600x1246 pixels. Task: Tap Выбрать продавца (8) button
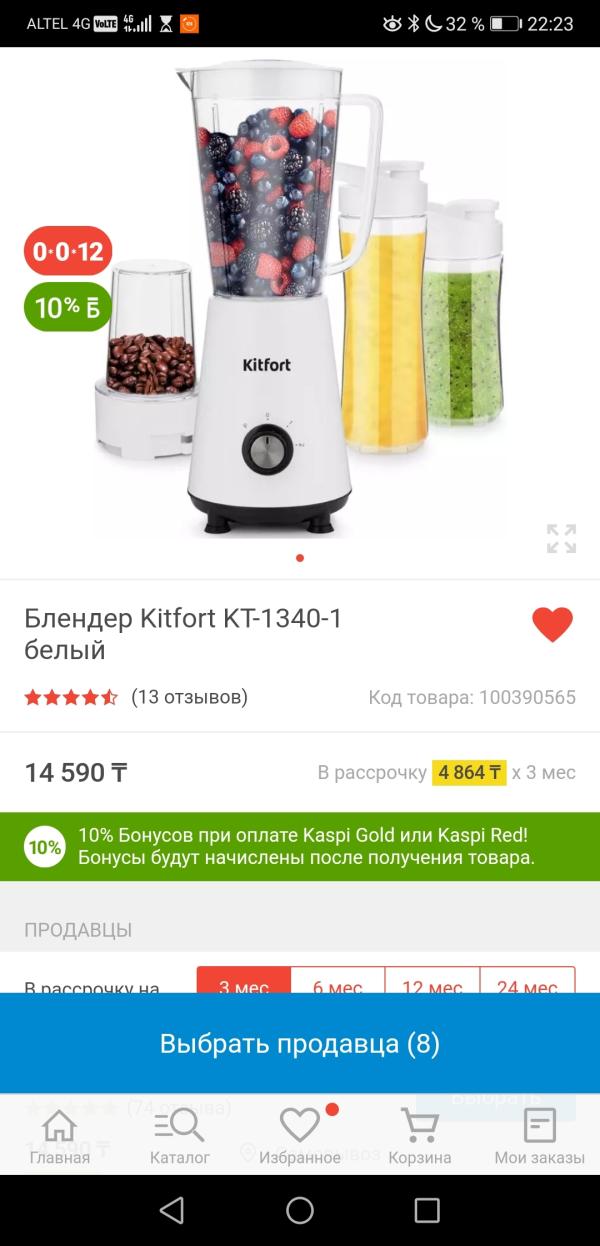click(x=300, y=1044)
